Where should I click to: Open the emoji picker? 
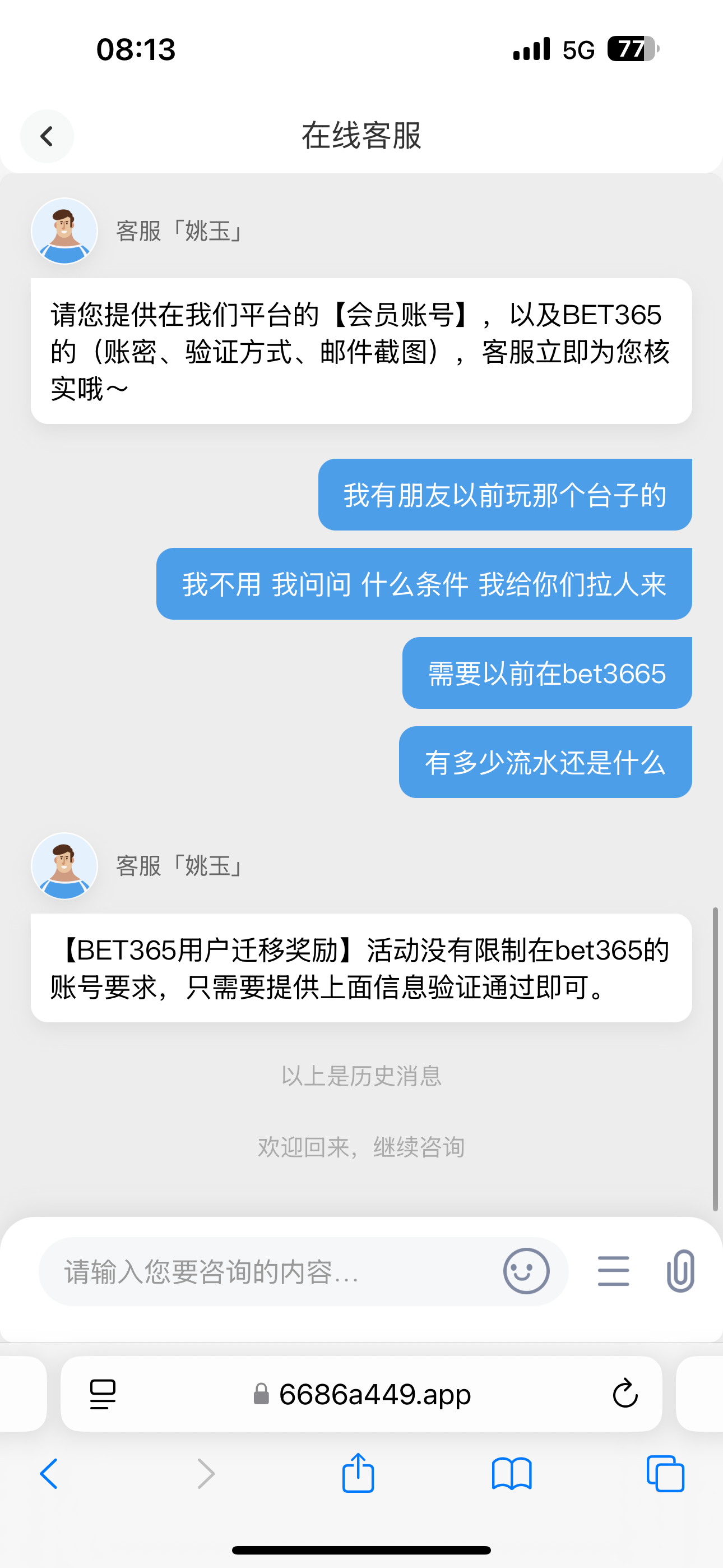click(x=526, y=1271)
